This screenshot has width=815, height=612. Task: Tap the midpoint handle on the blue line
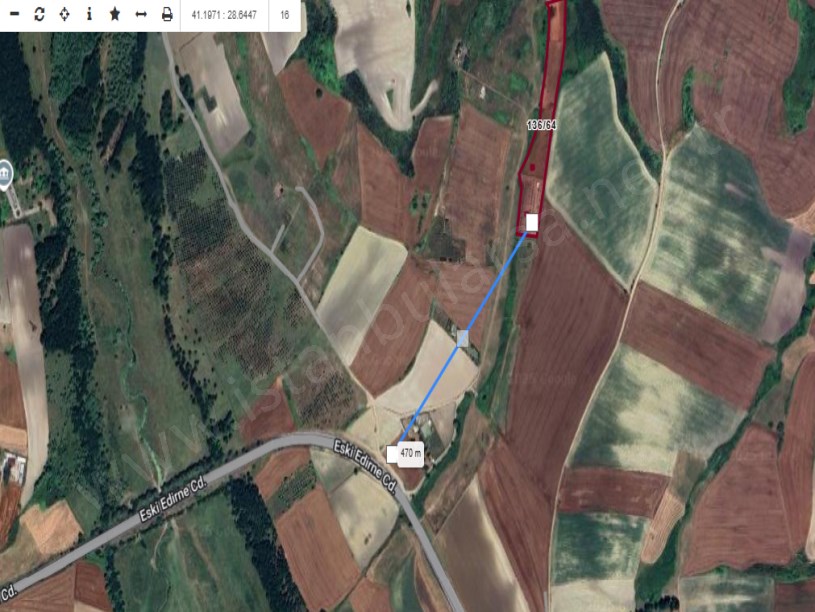[462, 339]
